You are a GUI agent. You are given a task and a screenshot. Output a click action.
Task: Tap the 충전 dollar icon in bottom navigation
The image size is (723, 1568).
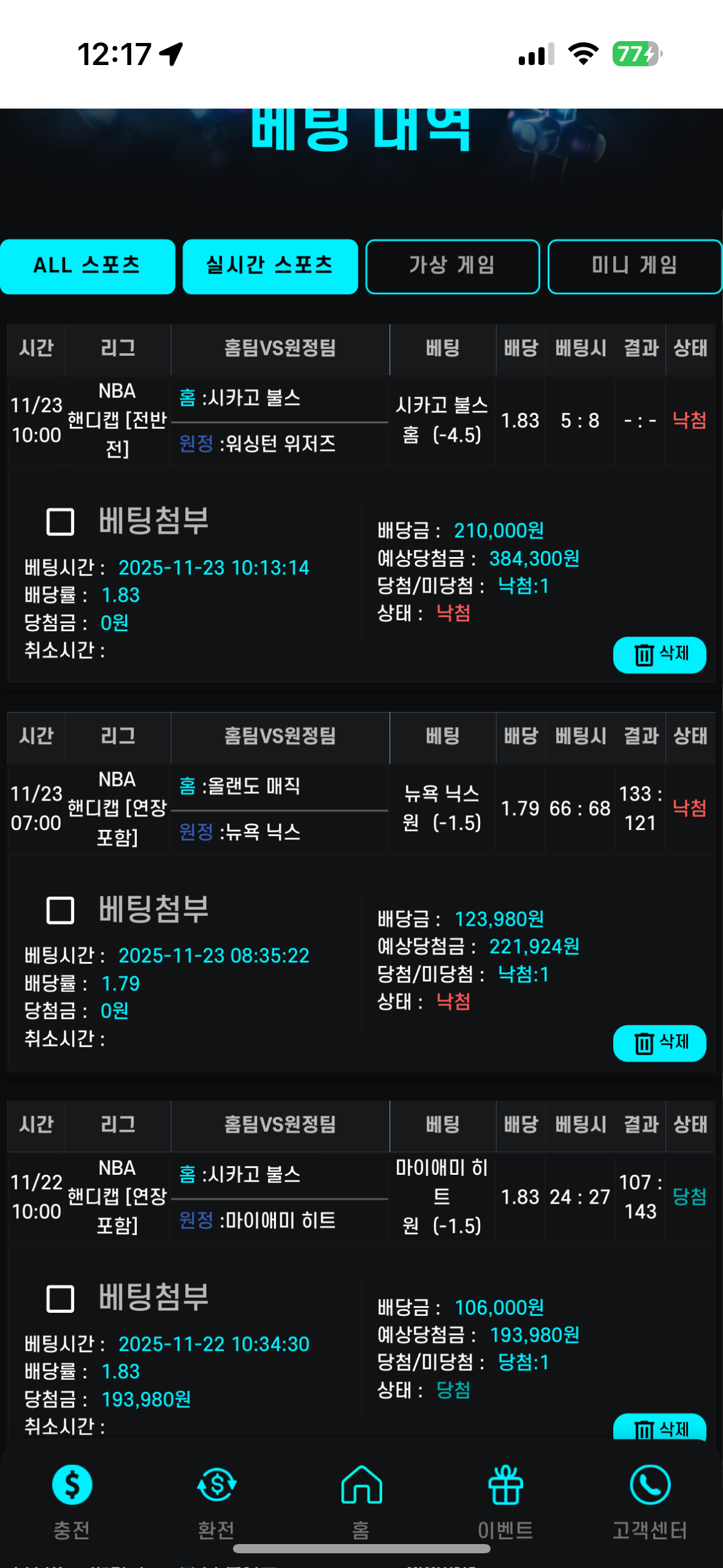click(72, 1485)
